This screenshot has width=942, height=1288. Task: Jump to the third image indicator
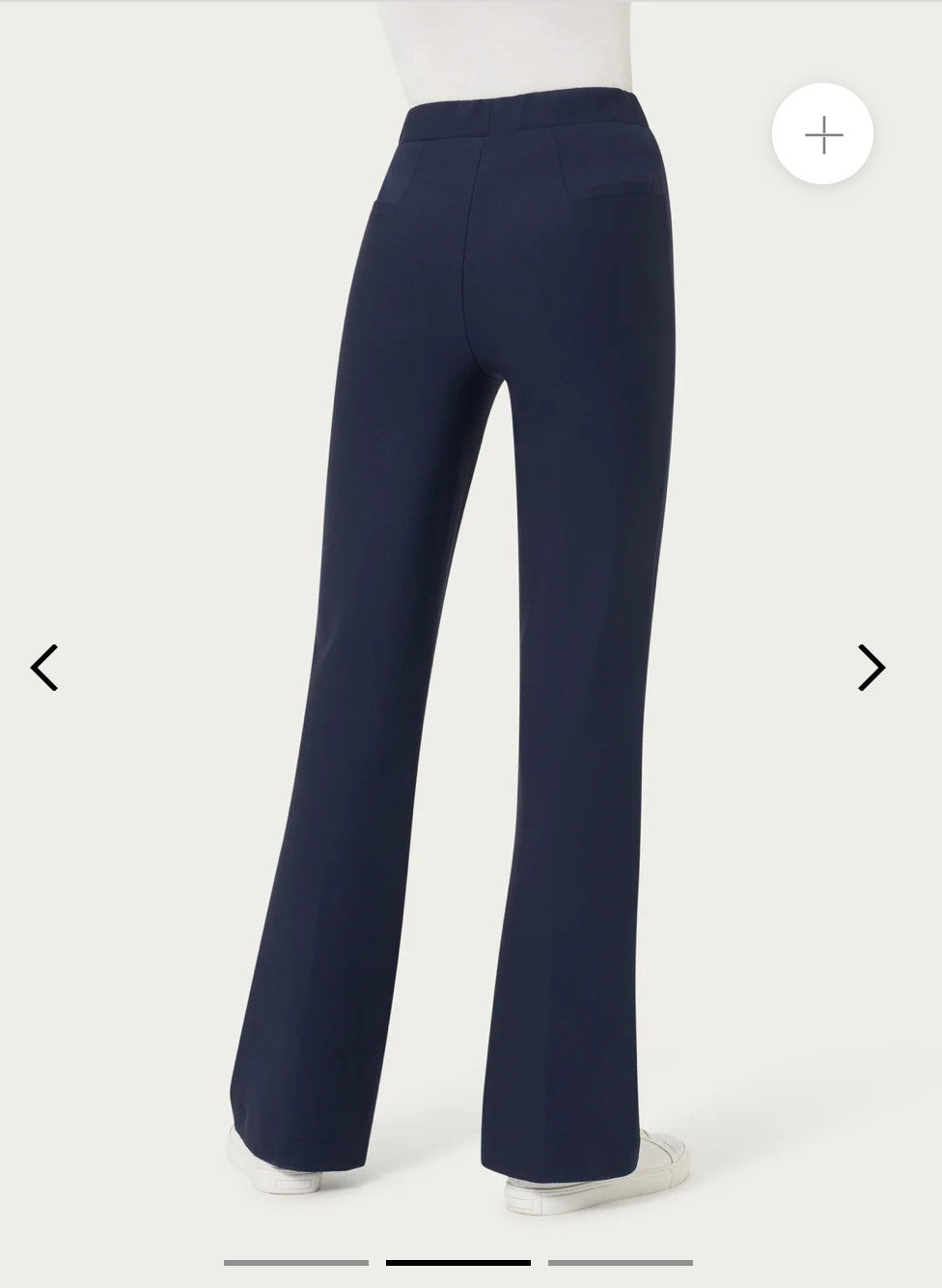coord(620,1262)
